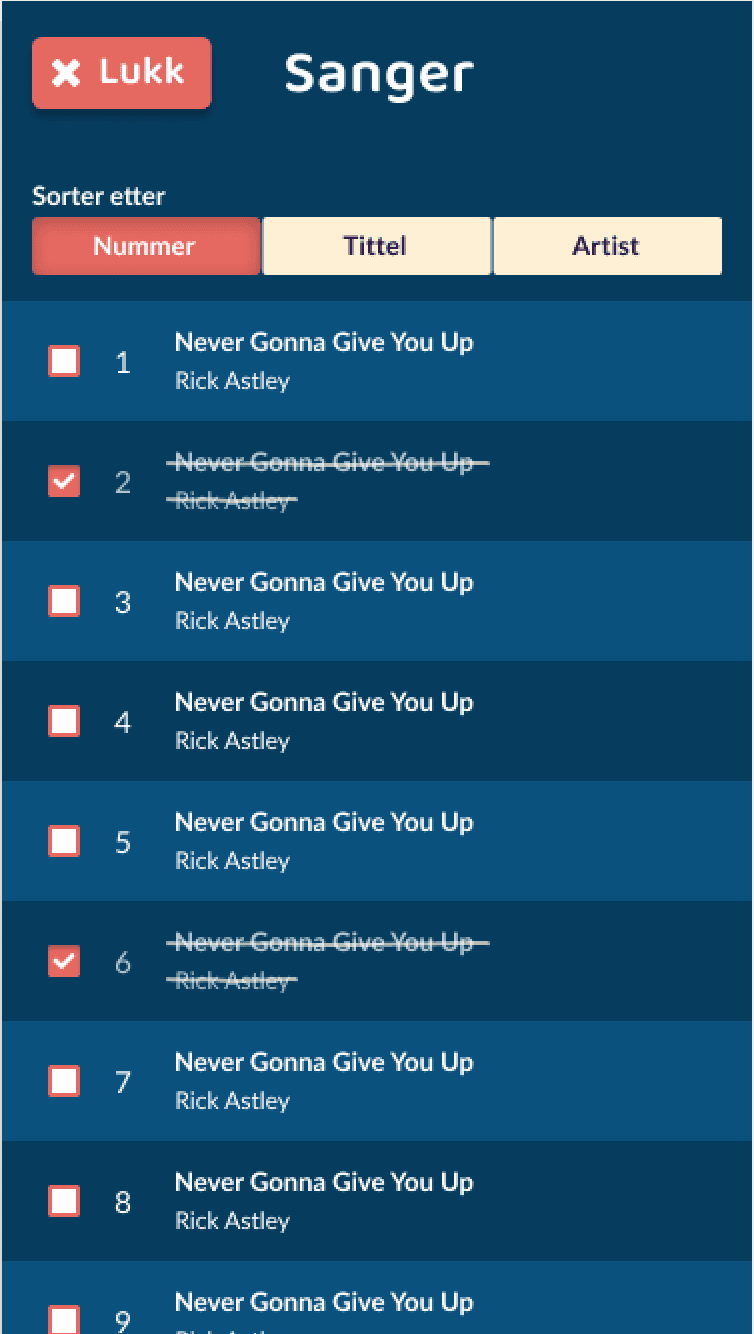This screenshot has width=754, height=1334.
Task: Tick the box beside song 9
Action: 64,1319
